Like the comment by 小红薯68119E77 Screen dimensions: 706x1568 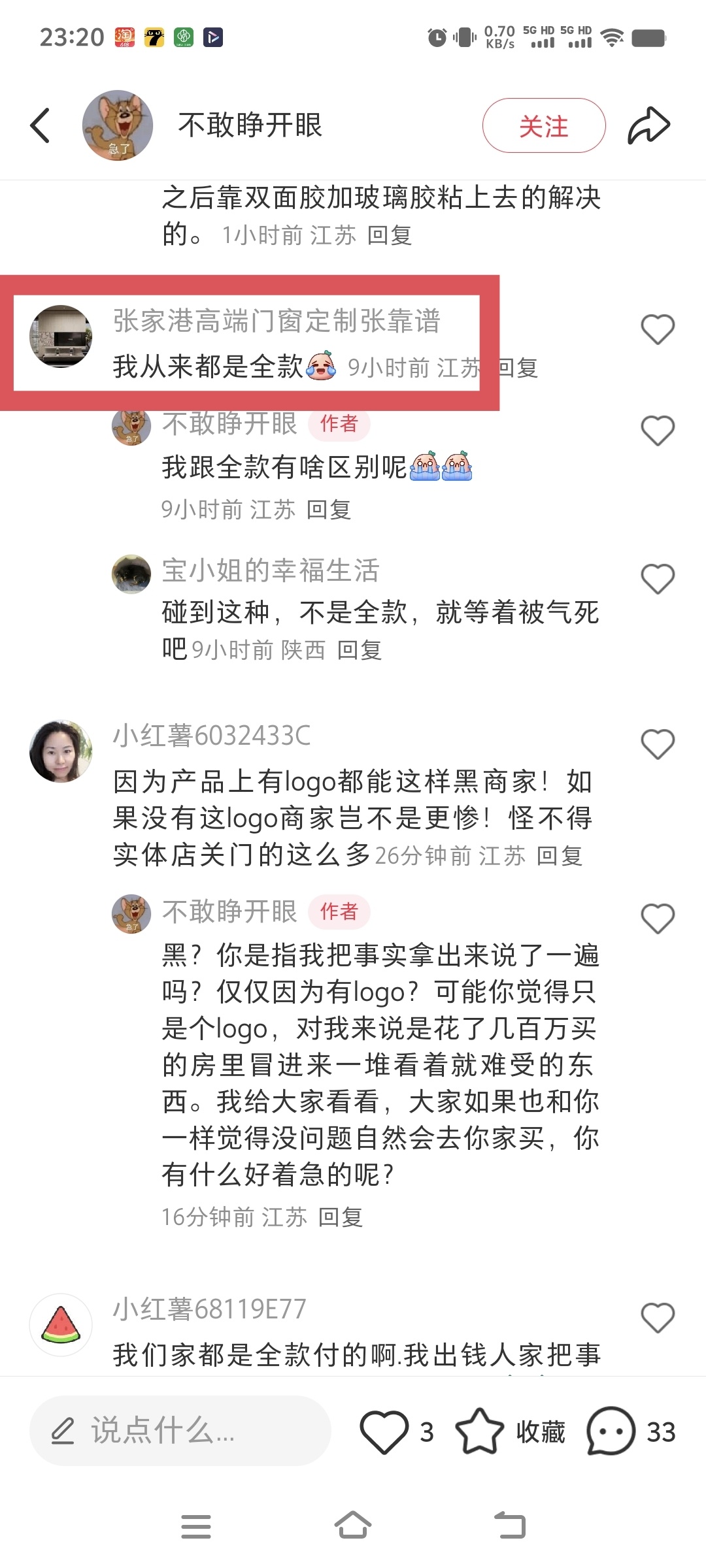[658, 1318]
